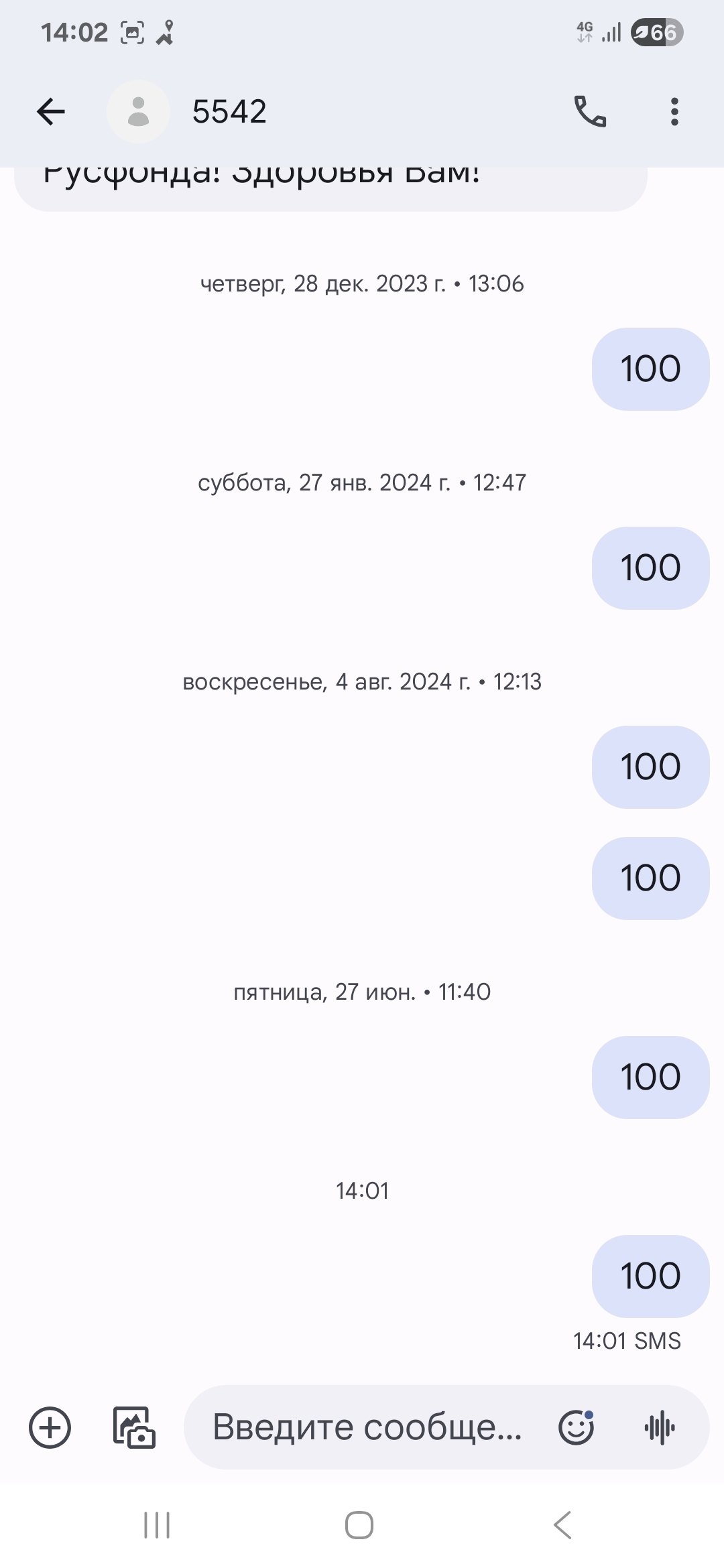Open the overflow menu for this chat
Viewport: 724px width, 1568px height.
click(674, 111)
